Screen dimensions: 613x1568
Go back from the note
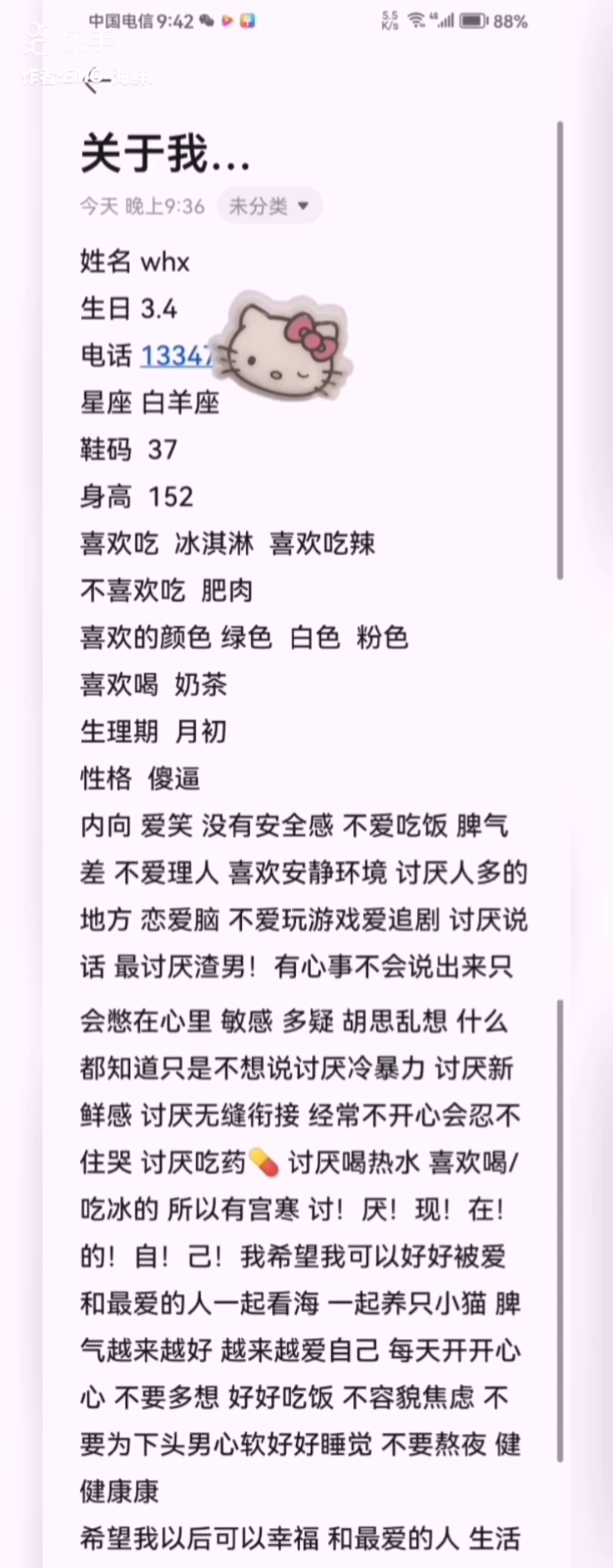(92, 83)
